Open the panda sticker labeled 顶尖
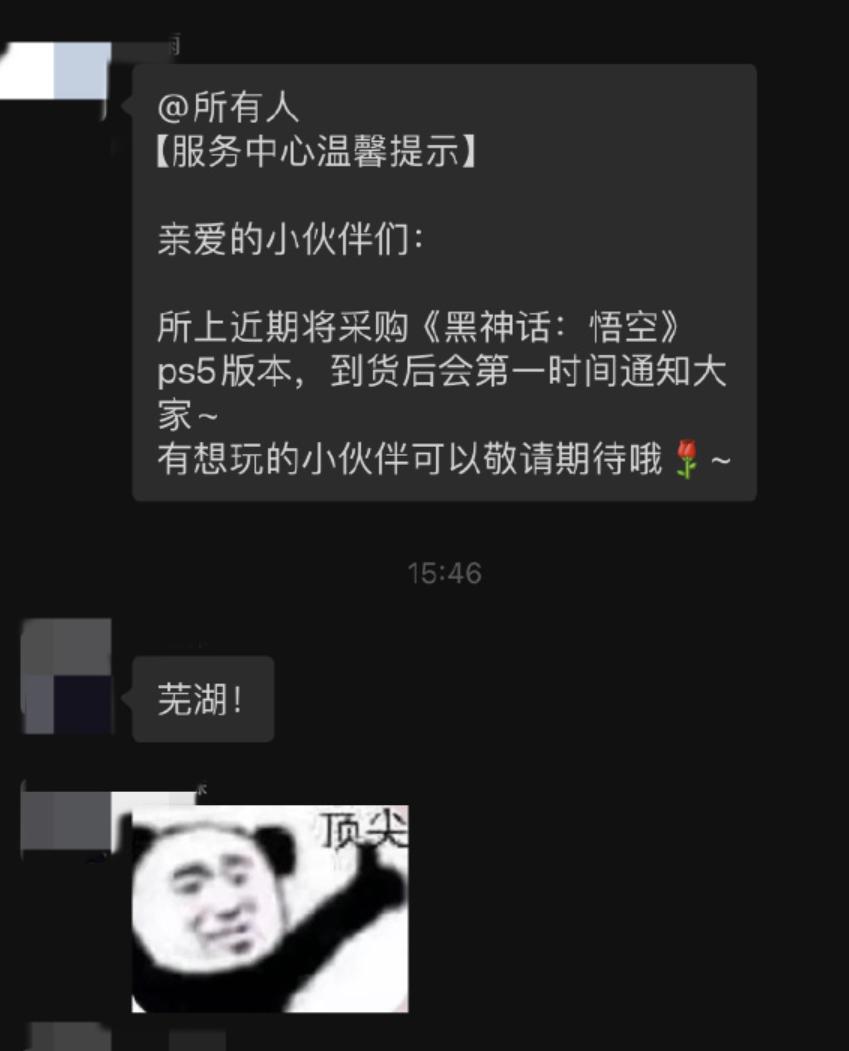The width and height of the screenshot is (849, 1051). coord(270,908)
